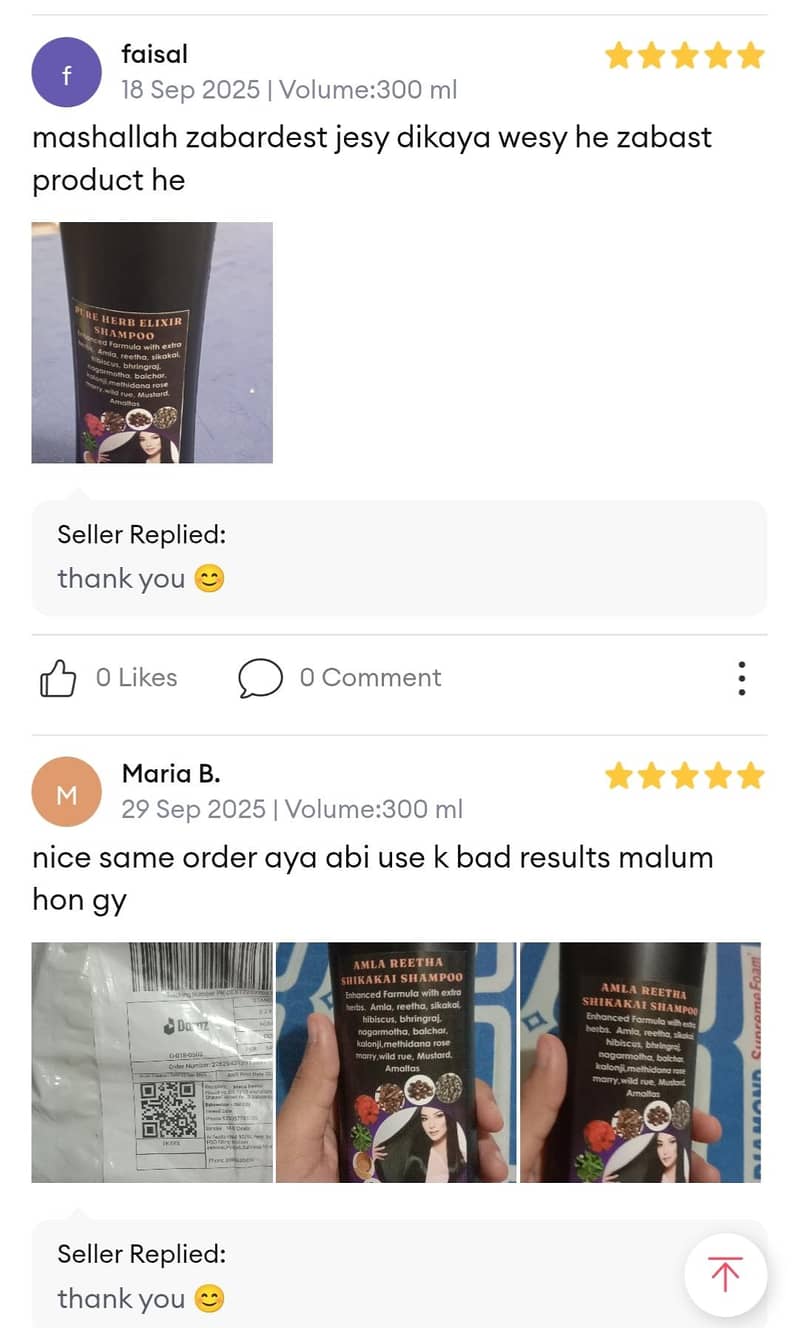This screenshot has width=799, height=1328.
Task: Jump back to top with arrow button
Action: coord(725,1274)
